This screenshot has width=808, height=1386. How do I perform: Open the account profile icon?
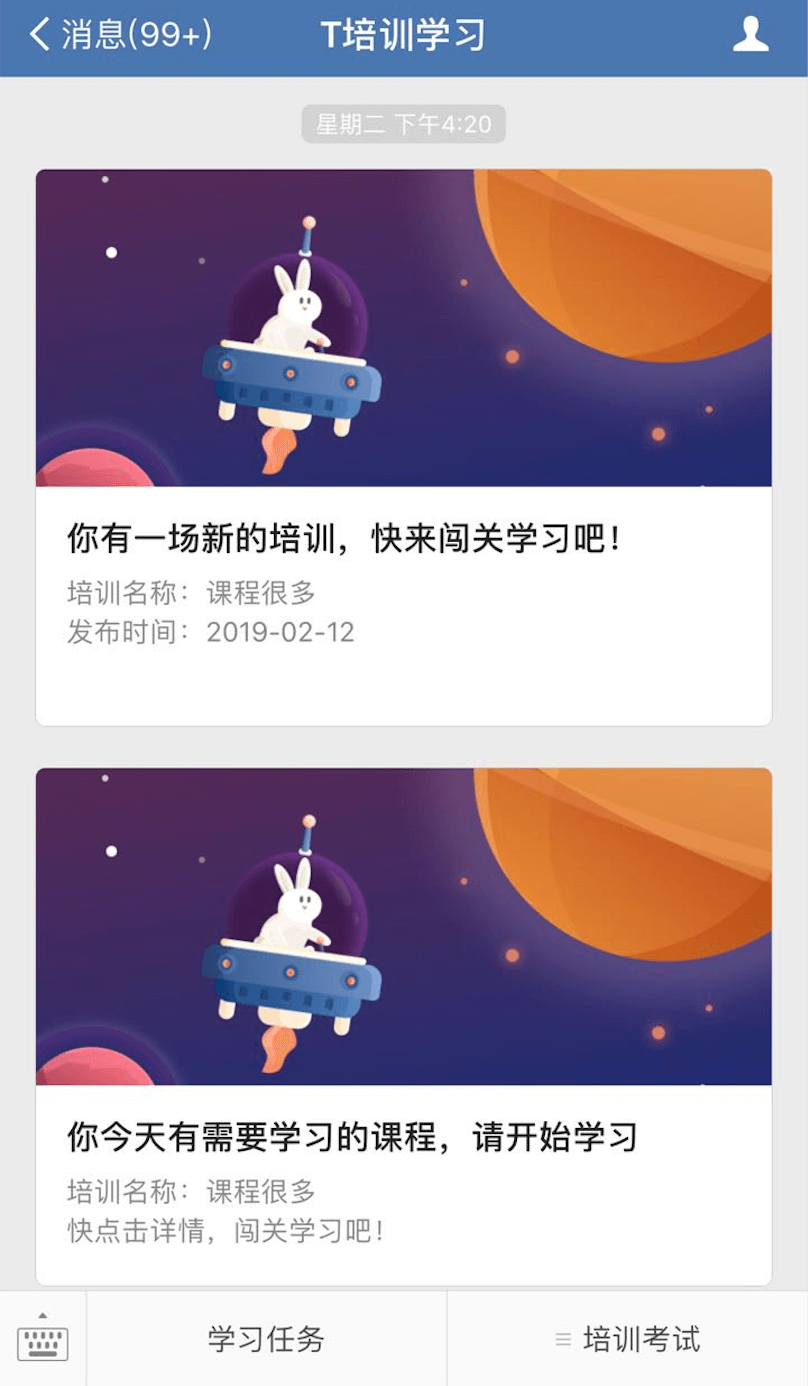tap(750, 35)
